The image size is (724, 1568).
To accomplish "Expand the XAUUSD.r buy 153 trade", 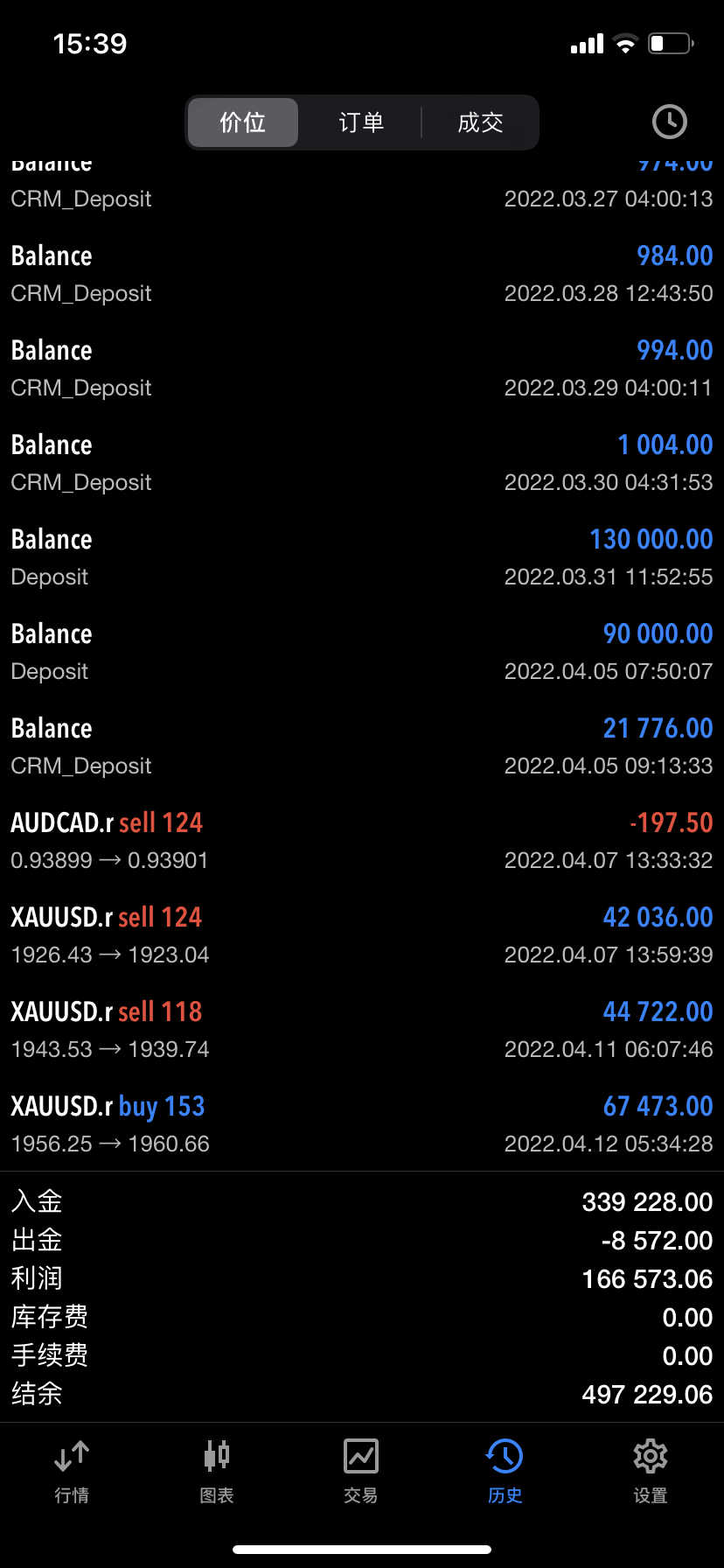I will (x=362, y=1123).
